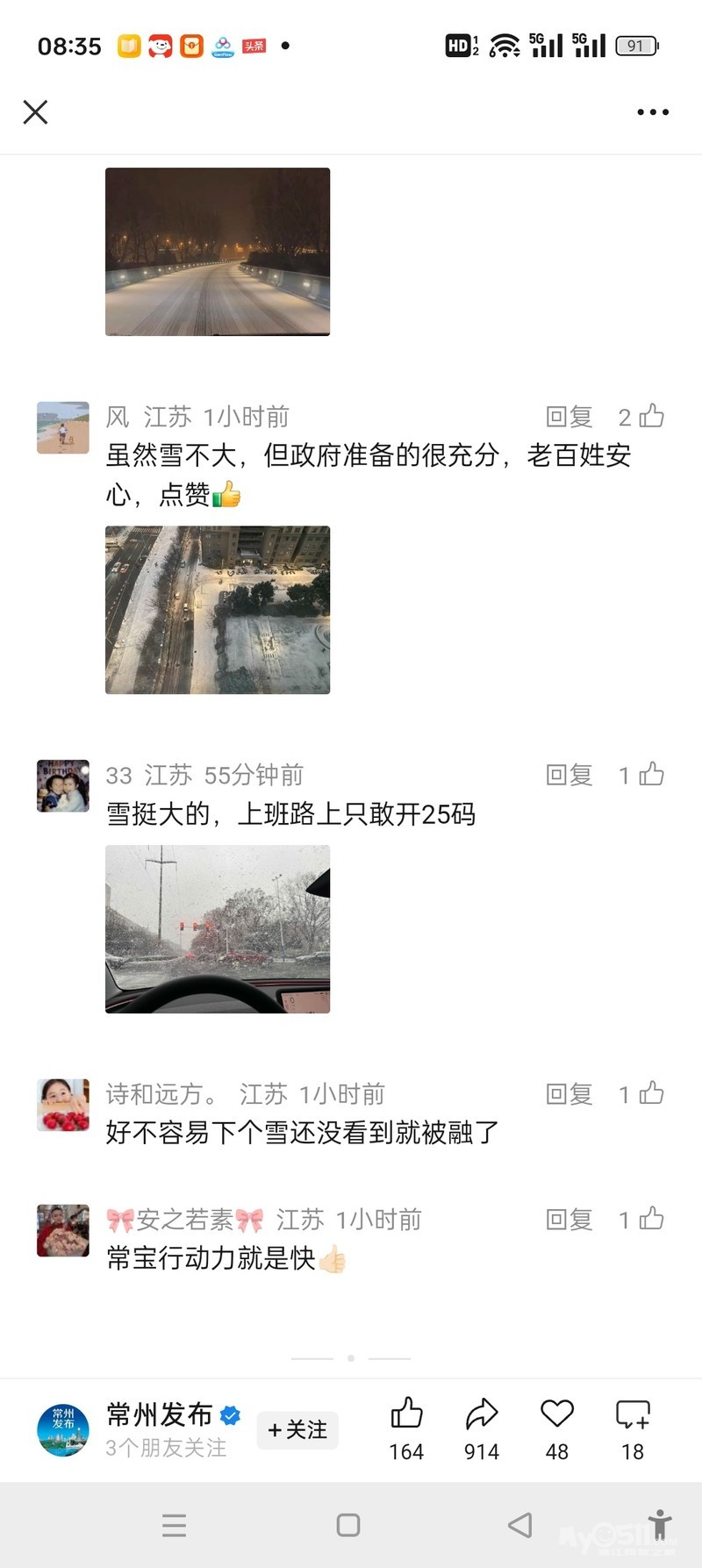Open 常州发布 profile avatar
Image resolution: width=702 pixels, height=1568 pixels.
pos(63,1430)
